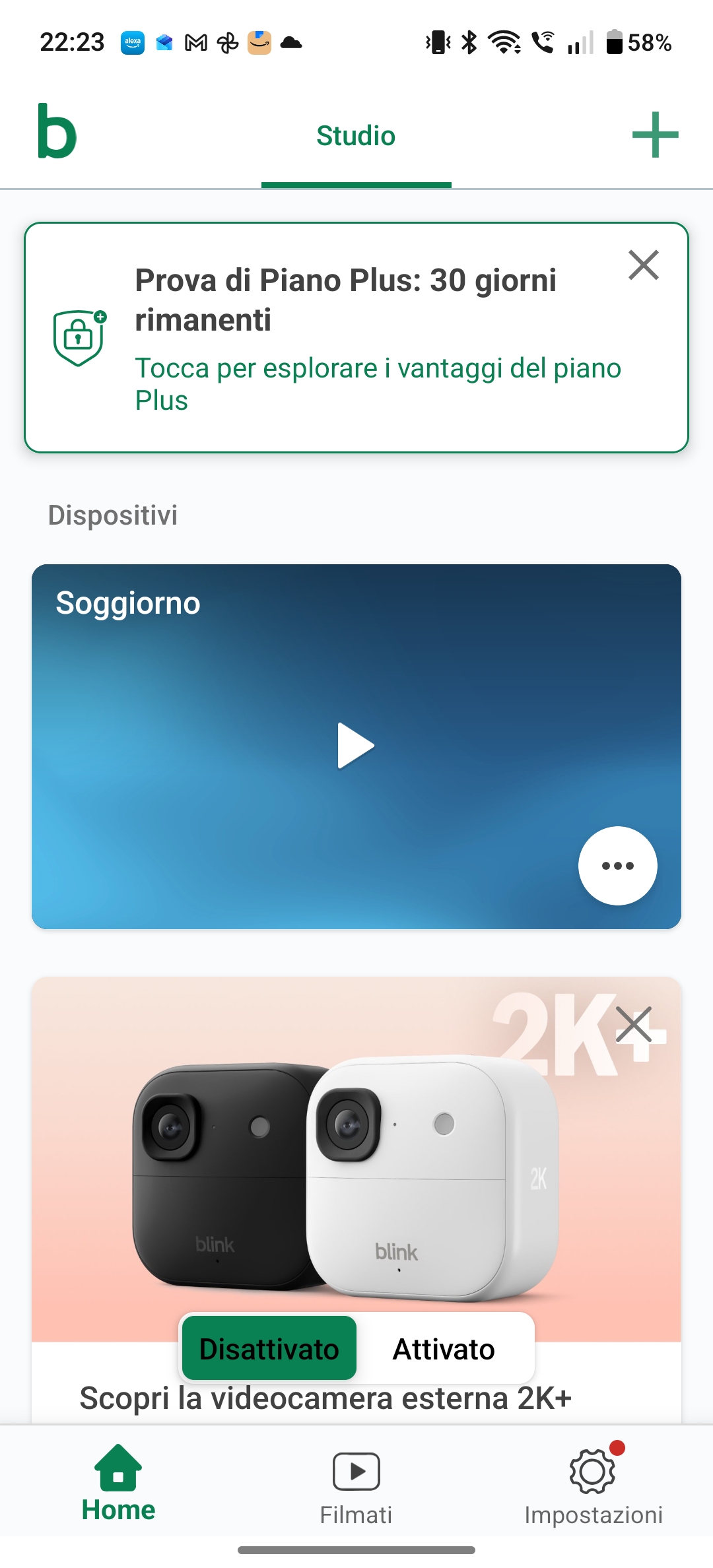Add a new device with the plus icon
The height and width of the screenshot is (1568, 713).
[655, 135]
